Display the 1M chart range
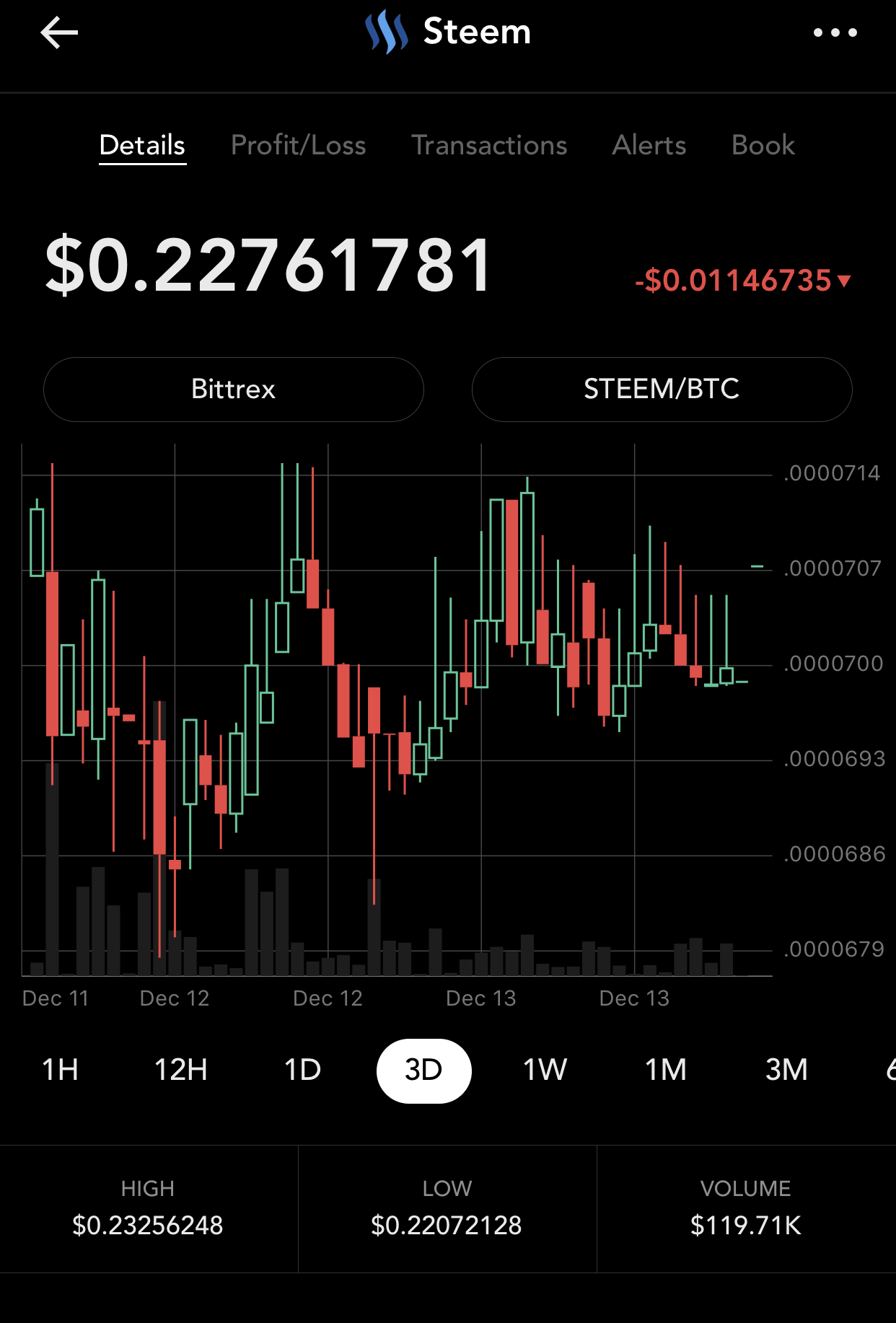Screen dimensions: 896x1323 (665, 1070)
